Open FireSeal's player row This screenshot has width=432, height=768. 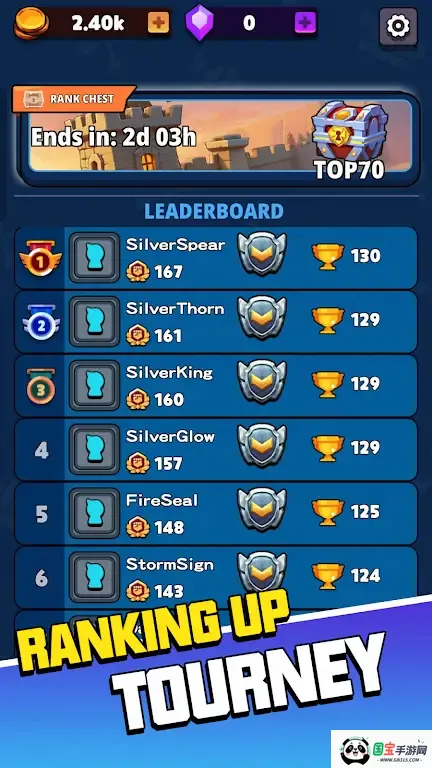point(216,513)
